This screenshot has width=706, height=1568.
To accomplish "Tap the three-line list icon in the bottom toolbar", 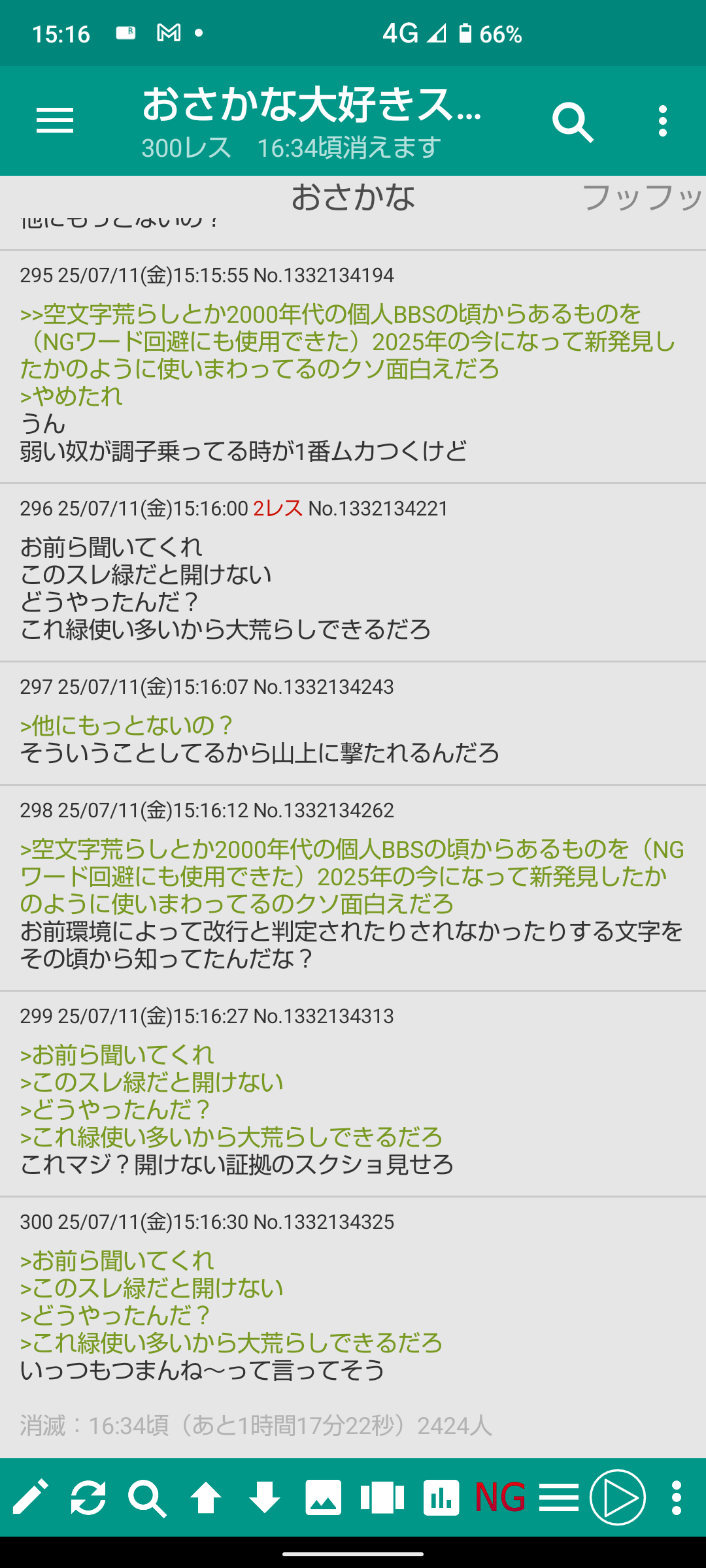I will tap(559, 1497).
